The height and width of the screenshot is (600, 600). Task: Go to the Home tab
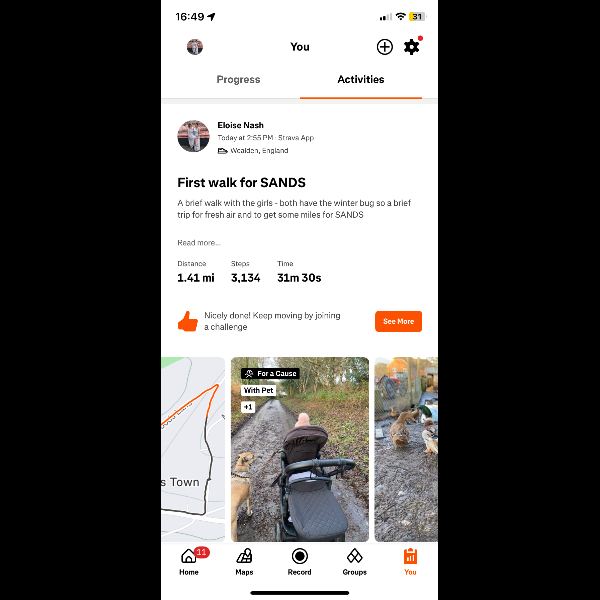(x=189, y=561)
